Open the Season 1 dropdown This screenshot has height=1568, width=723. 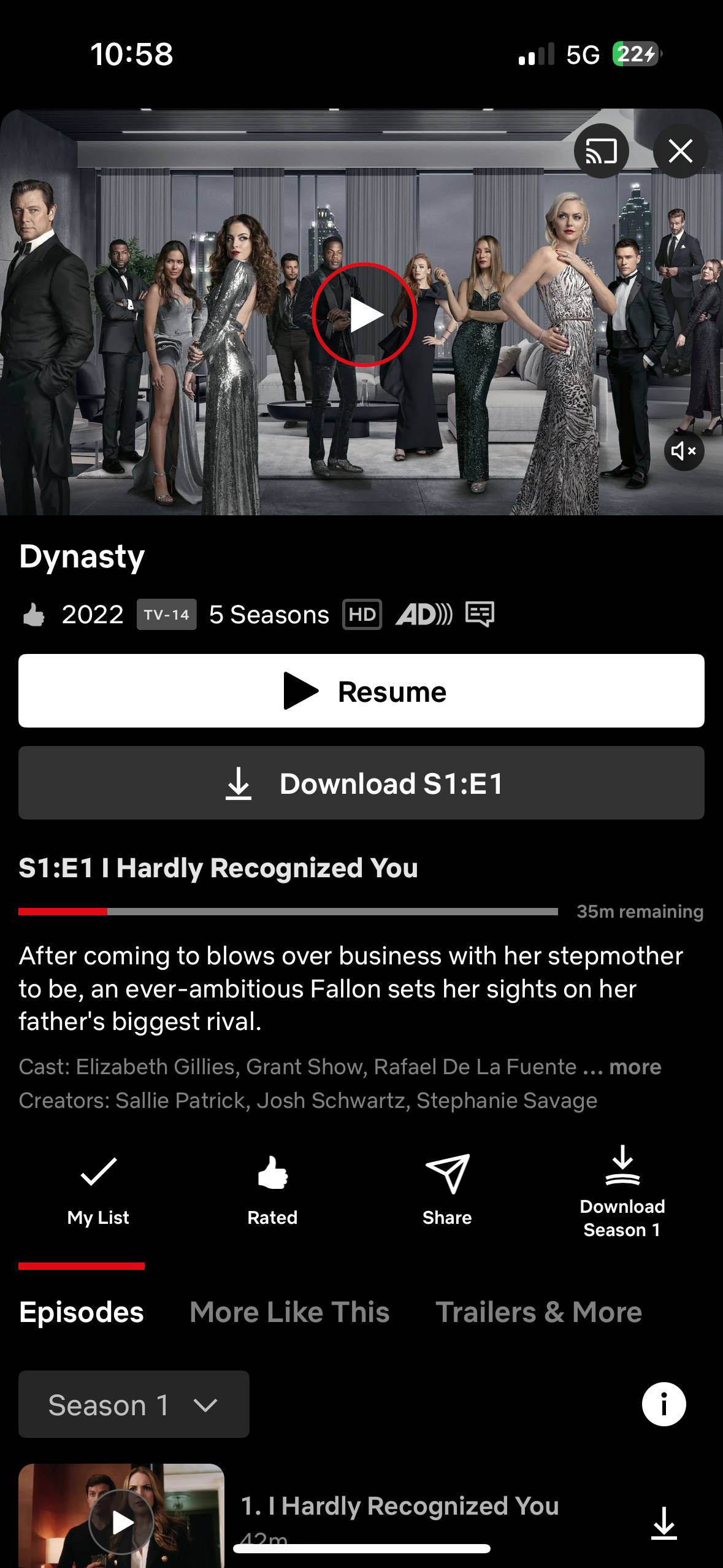click(134, 1404)
